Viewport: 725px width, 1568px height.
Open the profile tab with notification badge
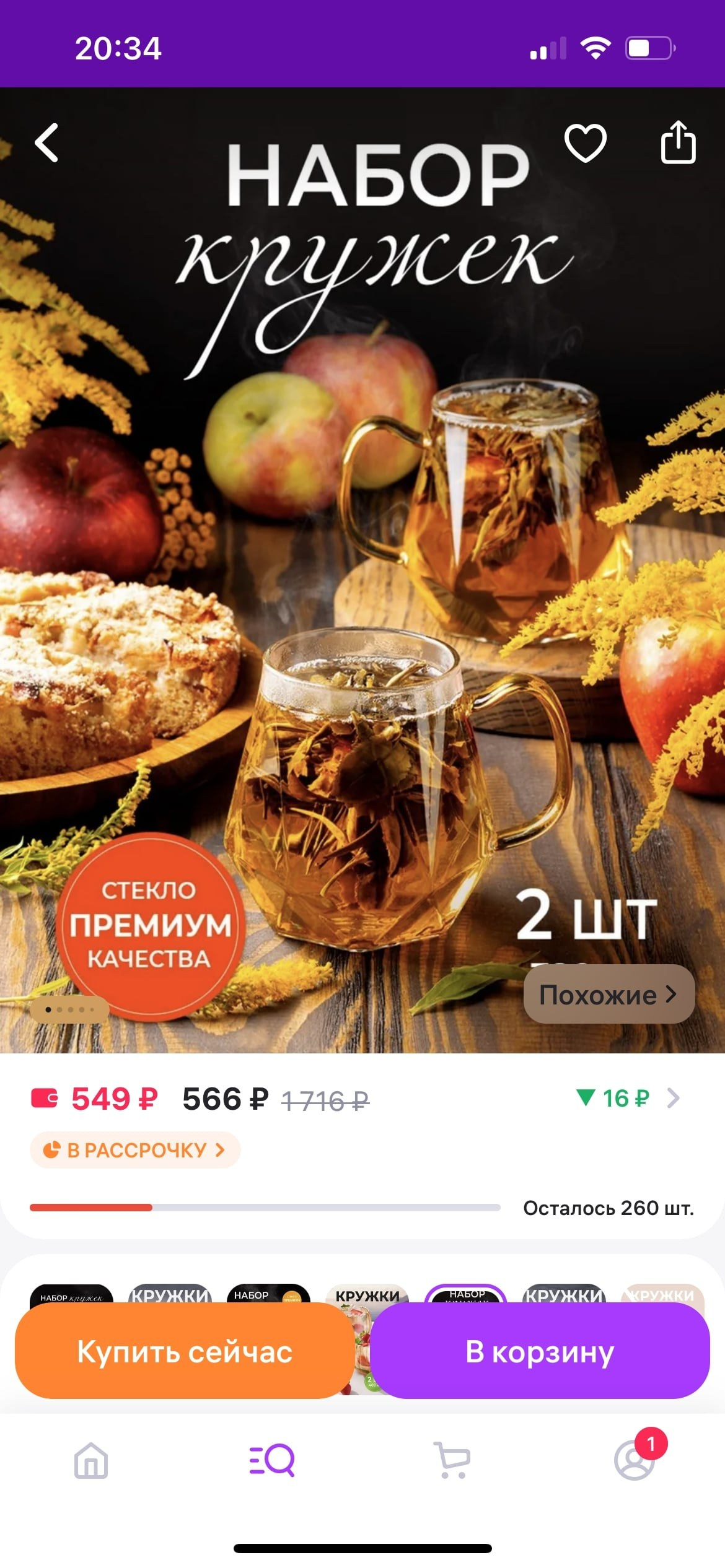click(635, 1460)
